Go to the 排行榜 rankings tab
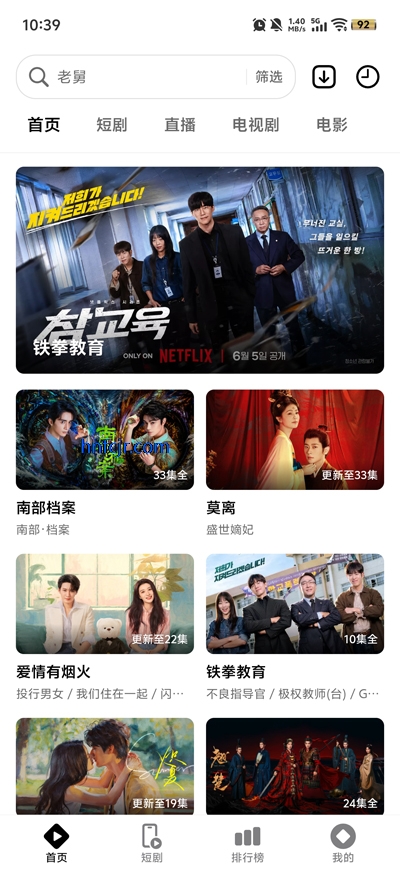This screenshot has width=400, height=889. click(x=248, y=844)
